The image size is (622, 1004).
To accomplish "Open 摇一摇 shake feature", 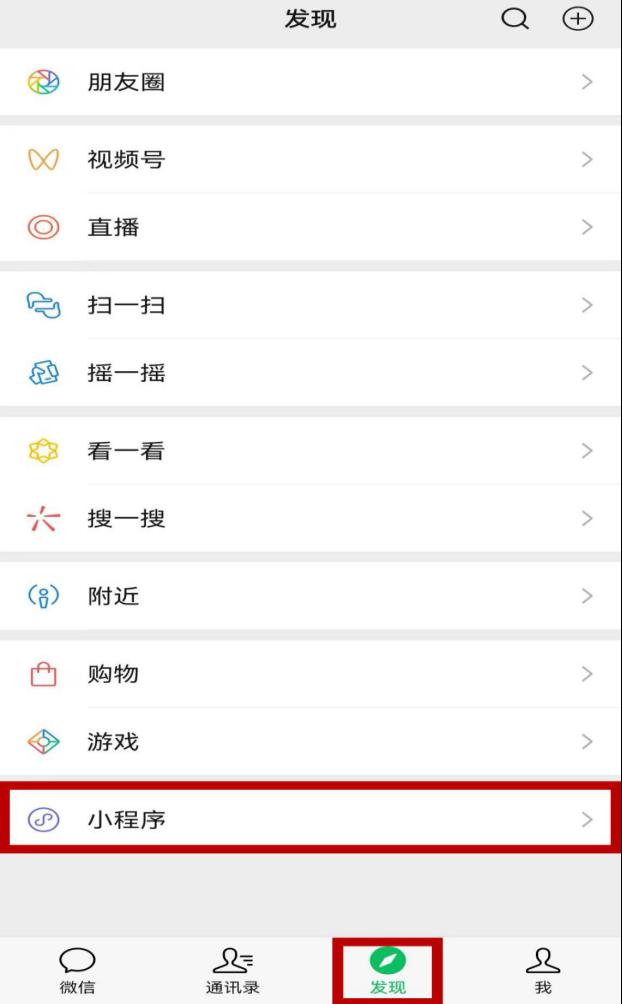I will tap(311, 373).
